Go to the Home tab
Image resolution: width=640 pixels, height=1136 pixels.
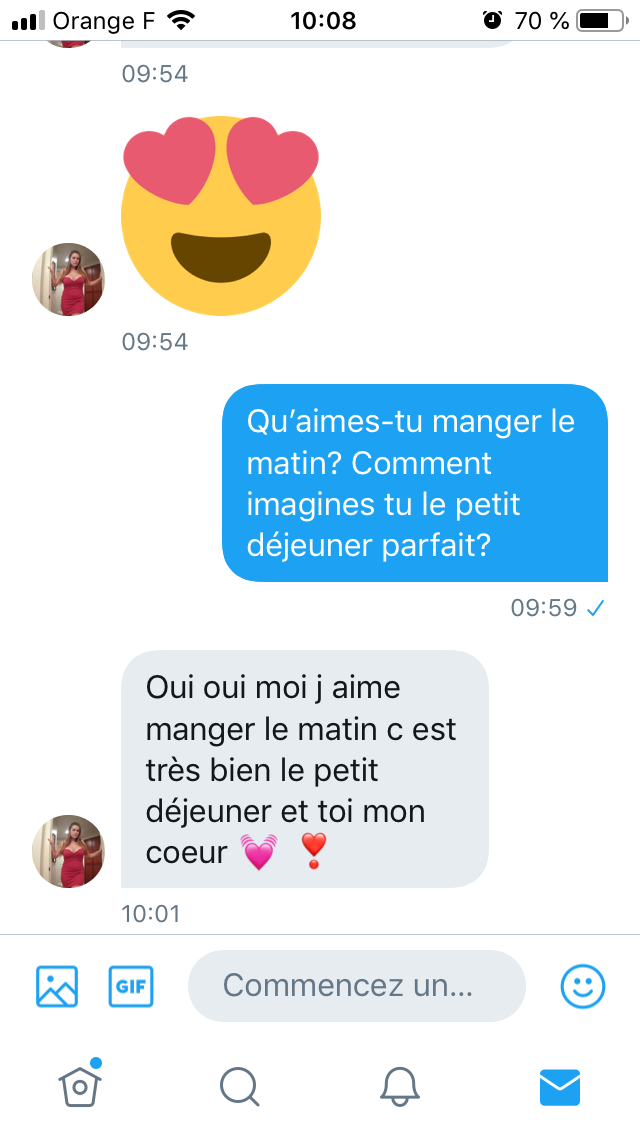[81, 1084]
